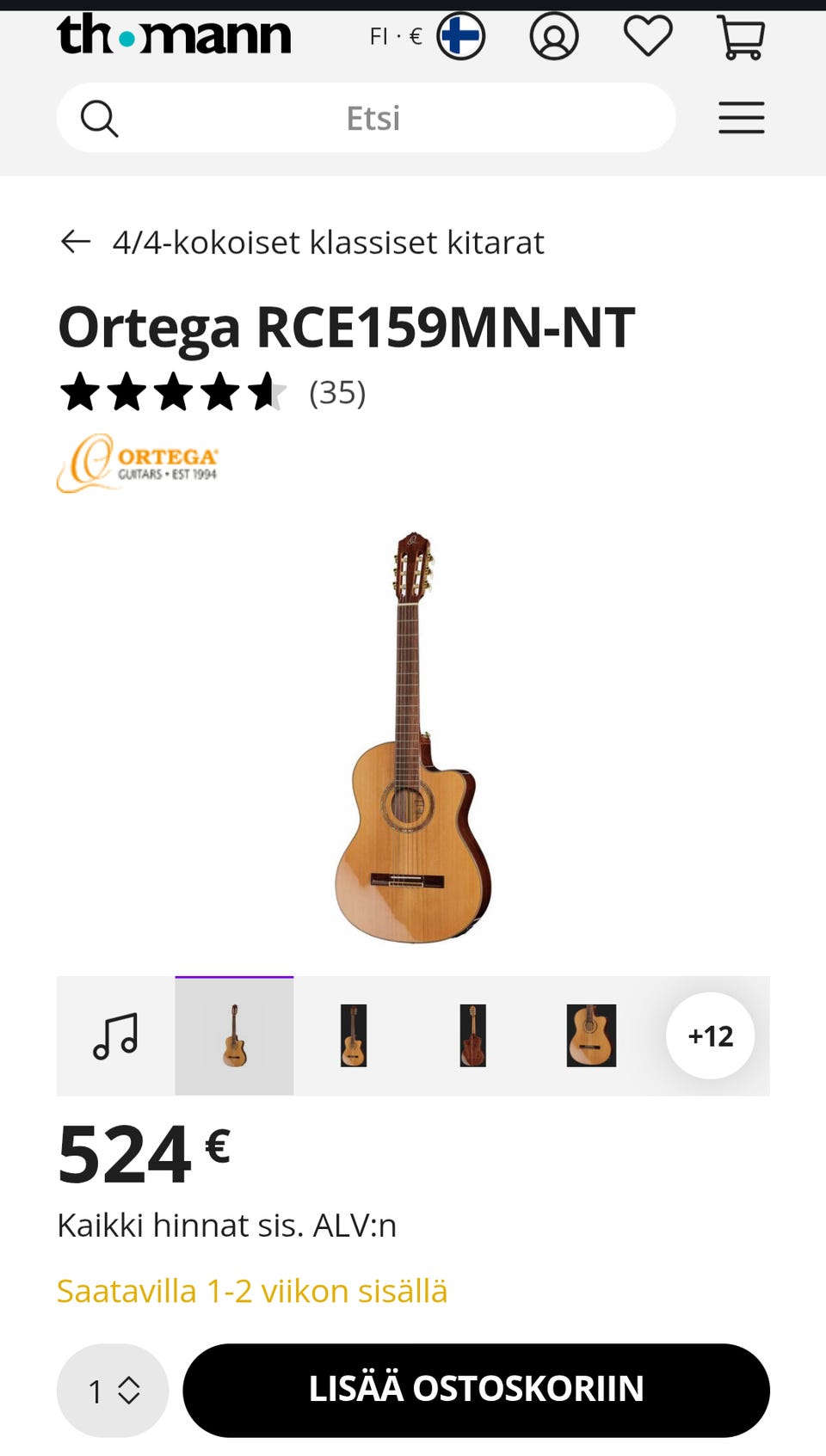Screen dimensions: 826x1456
Task: Open the hamburger navigation menu
Action: click(742, 118)
